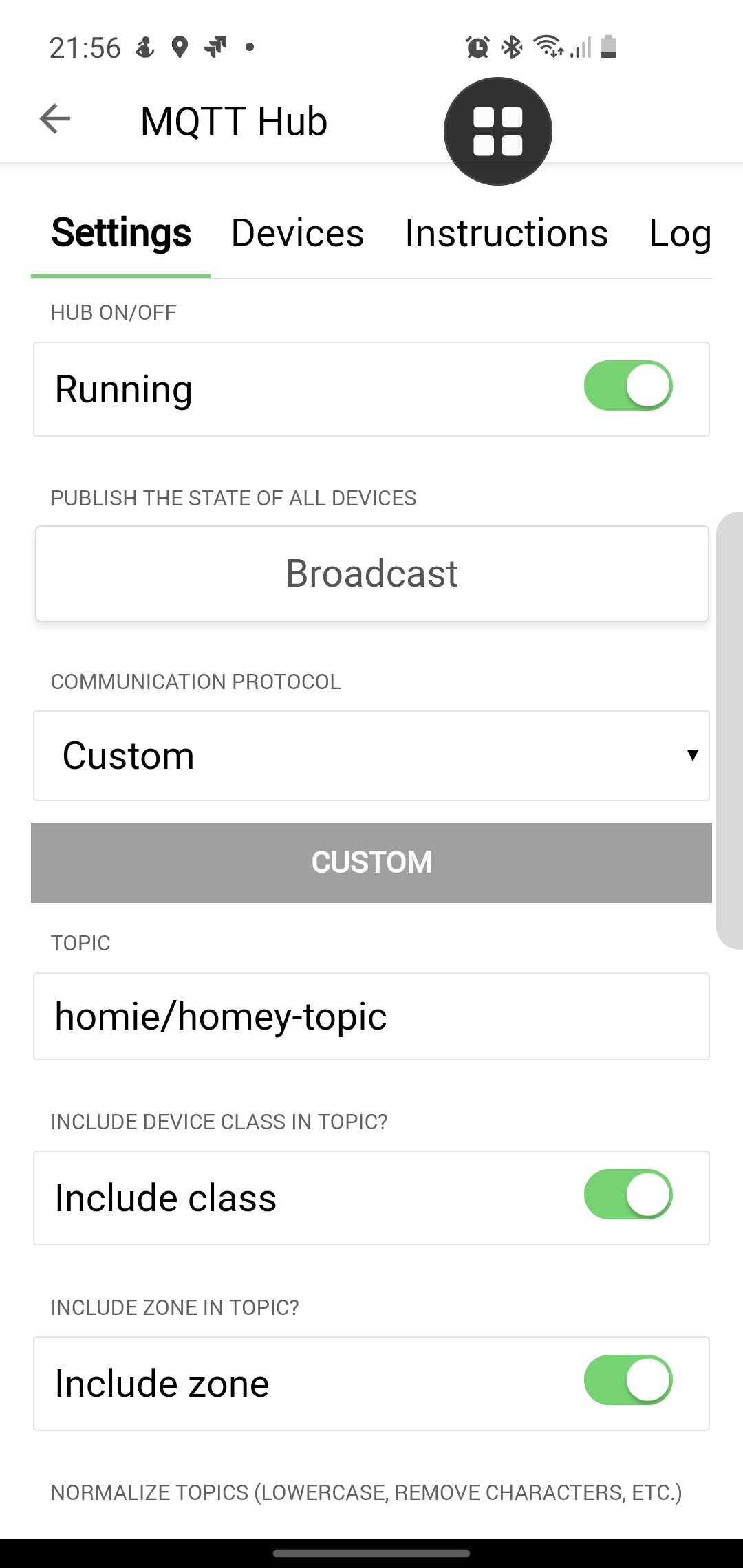Disable the Include class switch
The height and width of the screenshot is (1568, 743).
[x=627, y=1195]
